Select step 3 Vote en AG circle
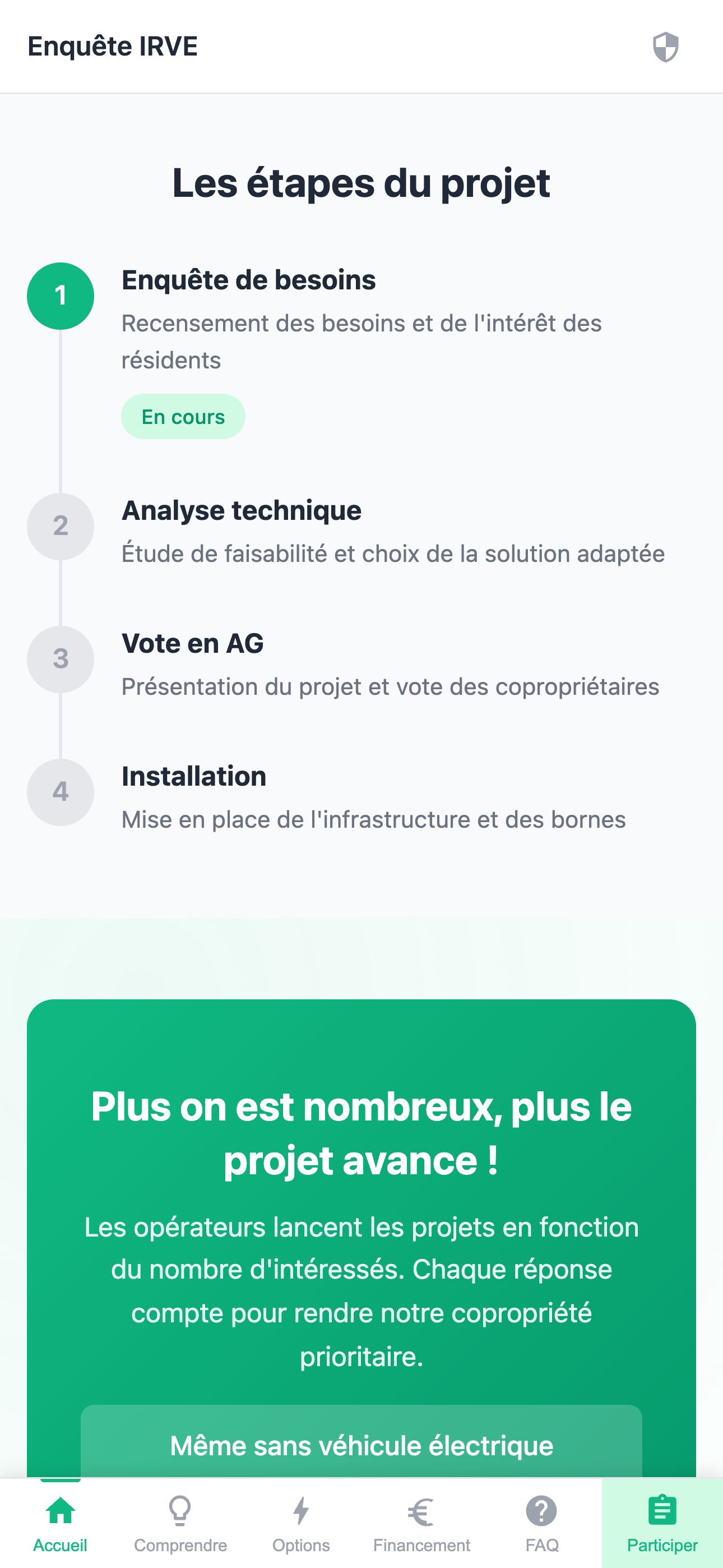The image size is (723, 1568). [x=61, y=659]
